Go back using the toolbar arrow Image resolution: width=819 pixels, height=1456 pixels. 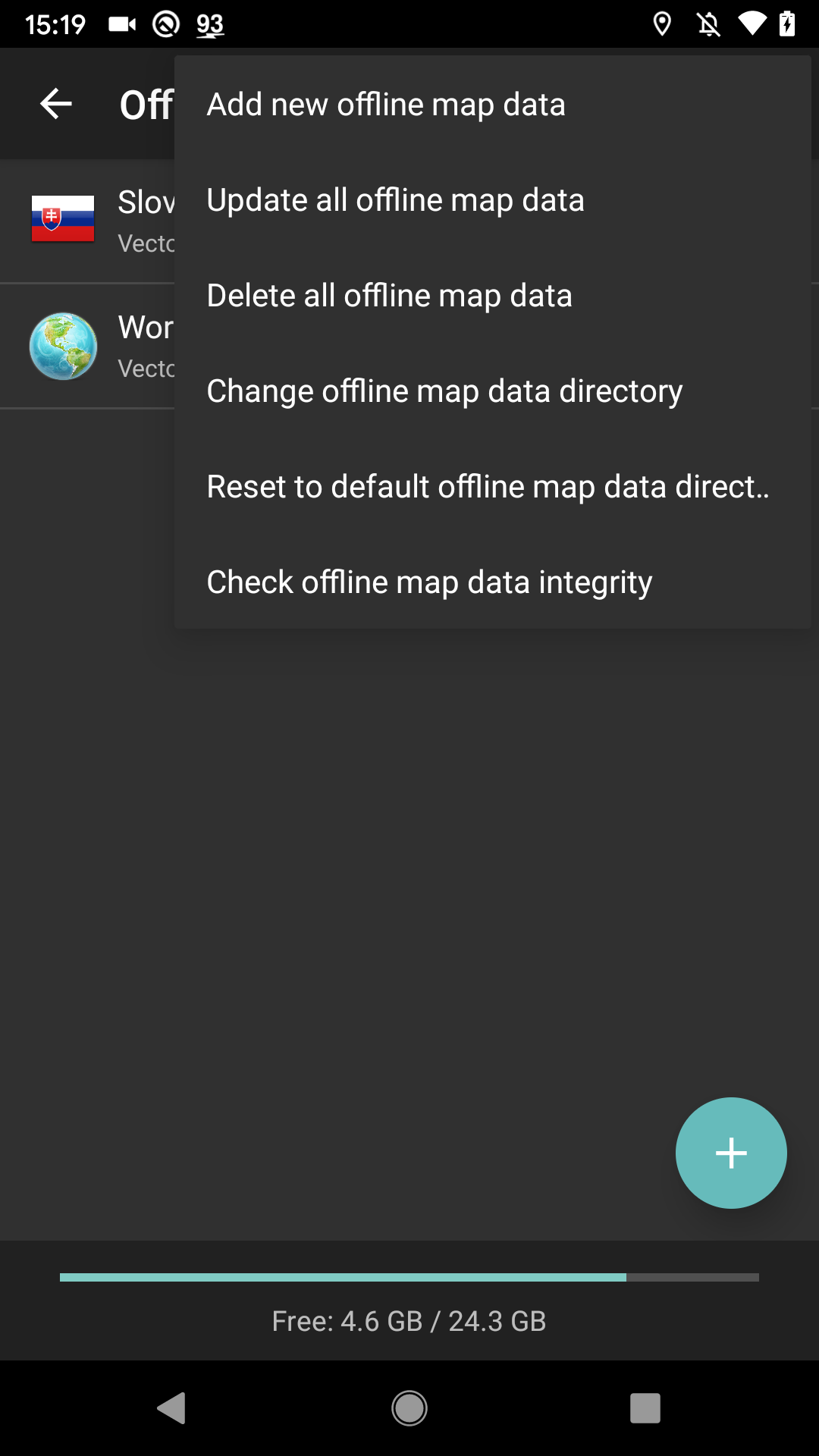(56, 104)
